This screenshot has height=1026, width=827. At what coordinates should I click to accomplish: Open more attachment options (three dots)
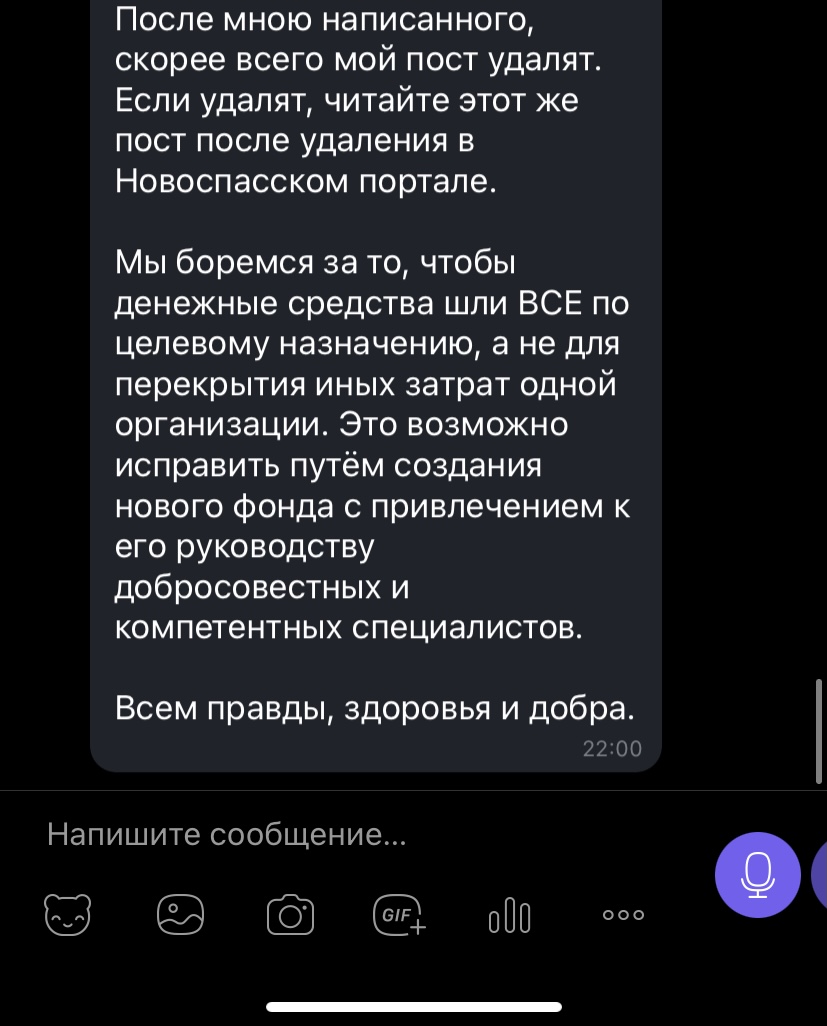[x=623, y=914]
